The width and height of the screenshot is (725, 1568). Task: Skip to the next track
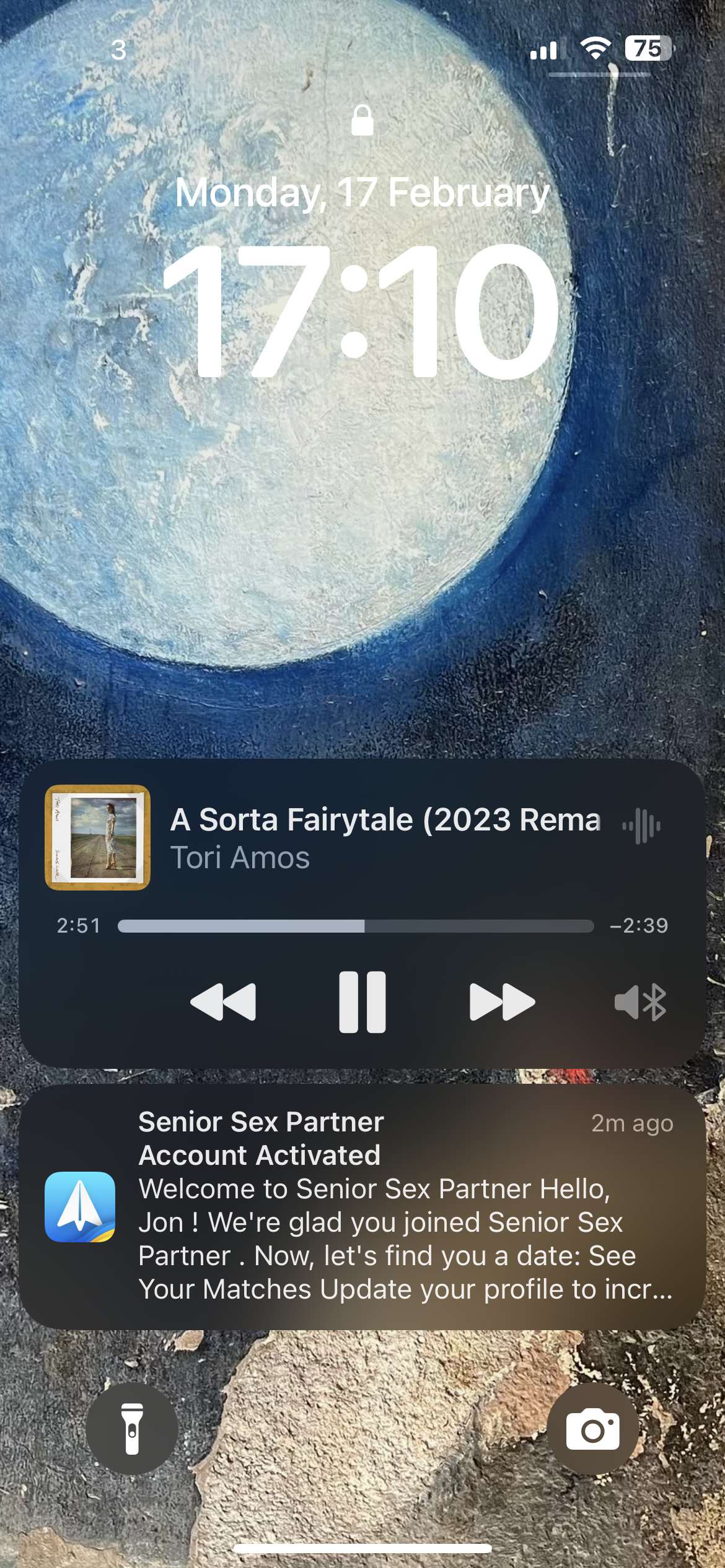(502, 1001)
